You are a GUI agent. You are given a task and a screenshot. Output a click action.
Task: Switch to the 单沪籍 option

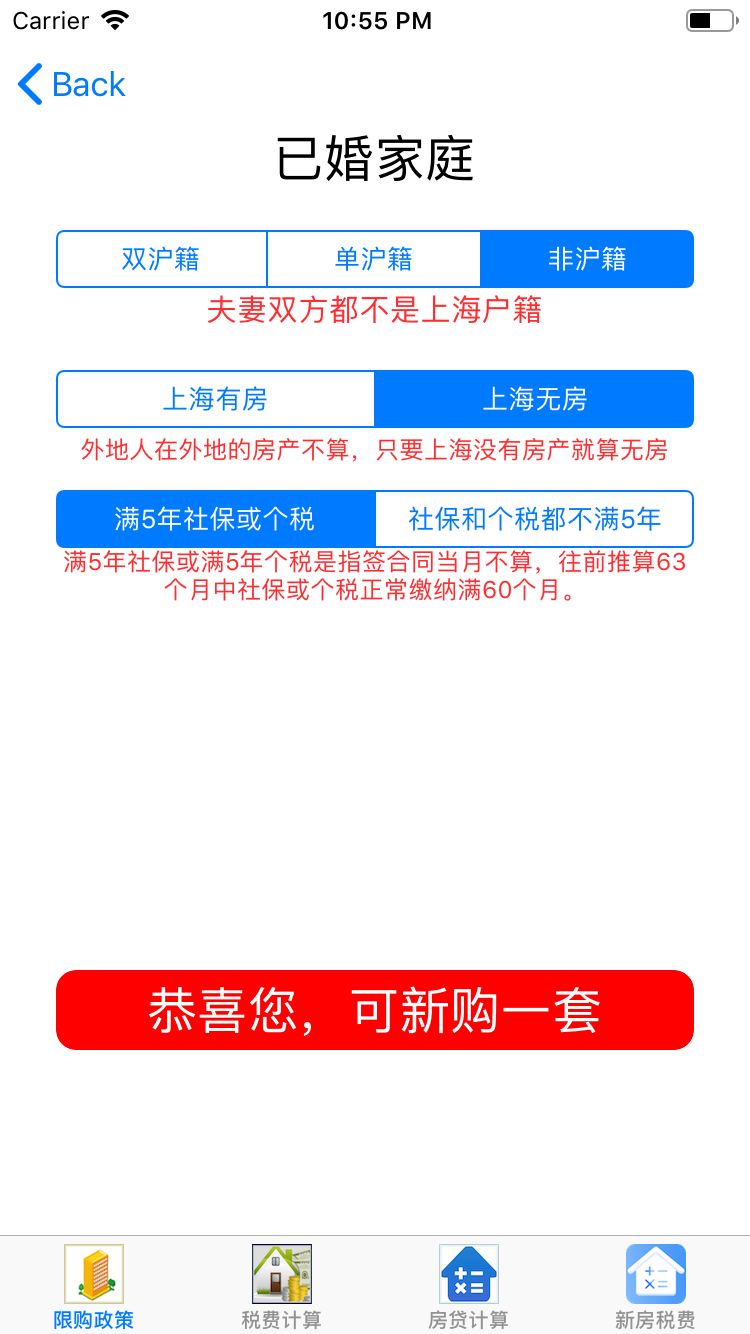click(x=373, y=259)
